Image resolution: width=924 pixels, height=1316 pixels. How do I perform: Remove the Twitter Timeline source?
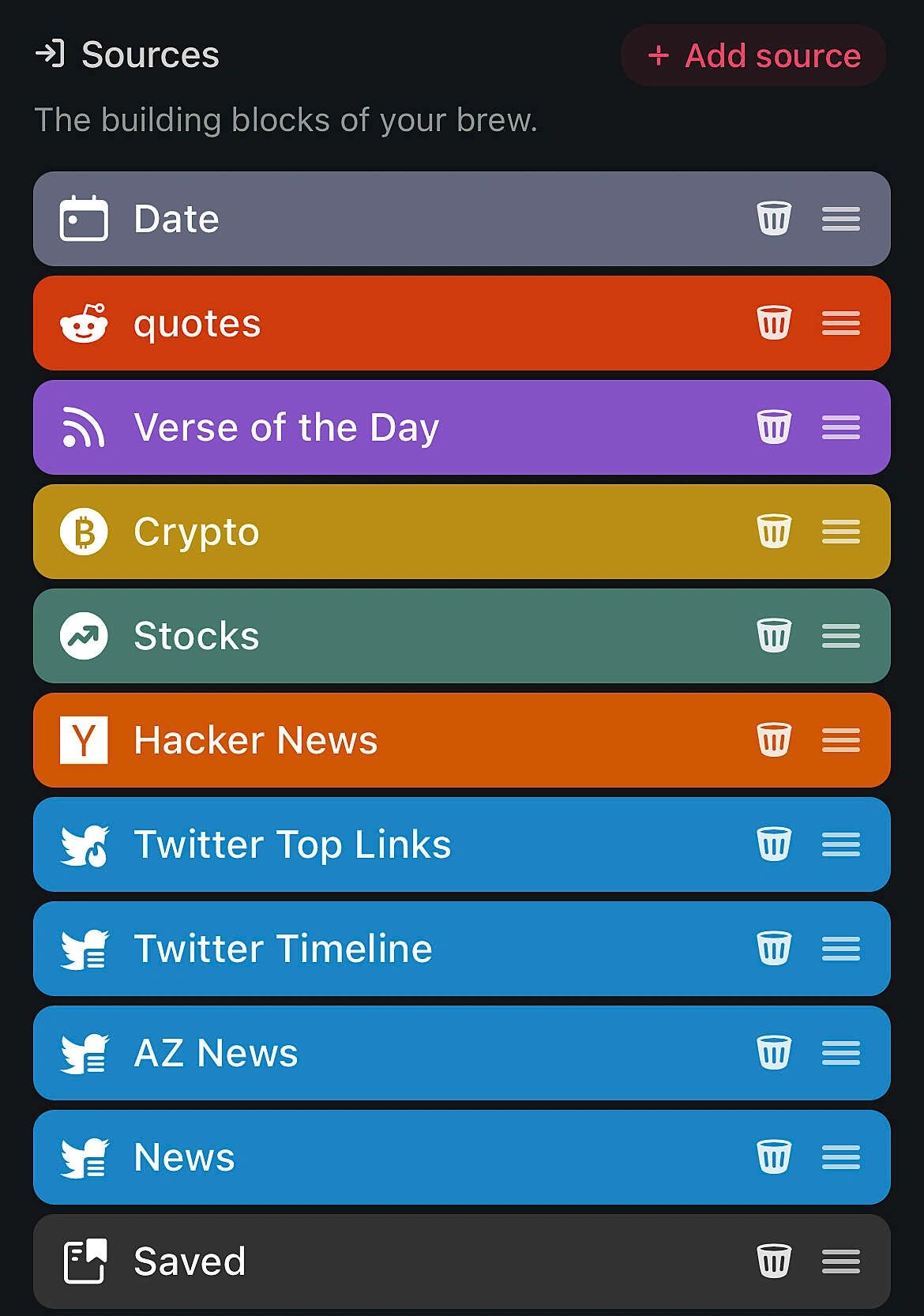774,949
